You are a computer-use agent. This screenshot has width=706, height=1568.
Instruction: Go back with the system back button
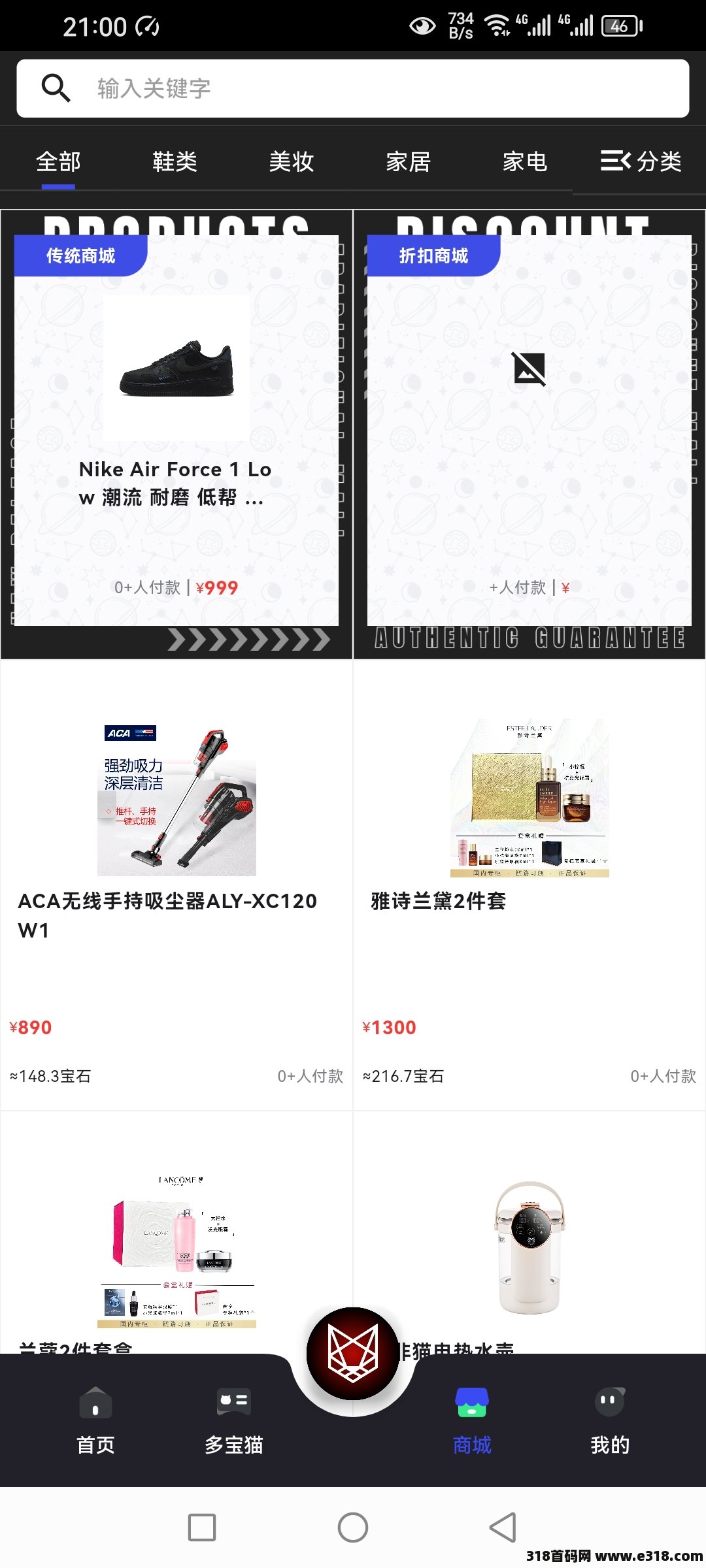[x=503, y=1527]
